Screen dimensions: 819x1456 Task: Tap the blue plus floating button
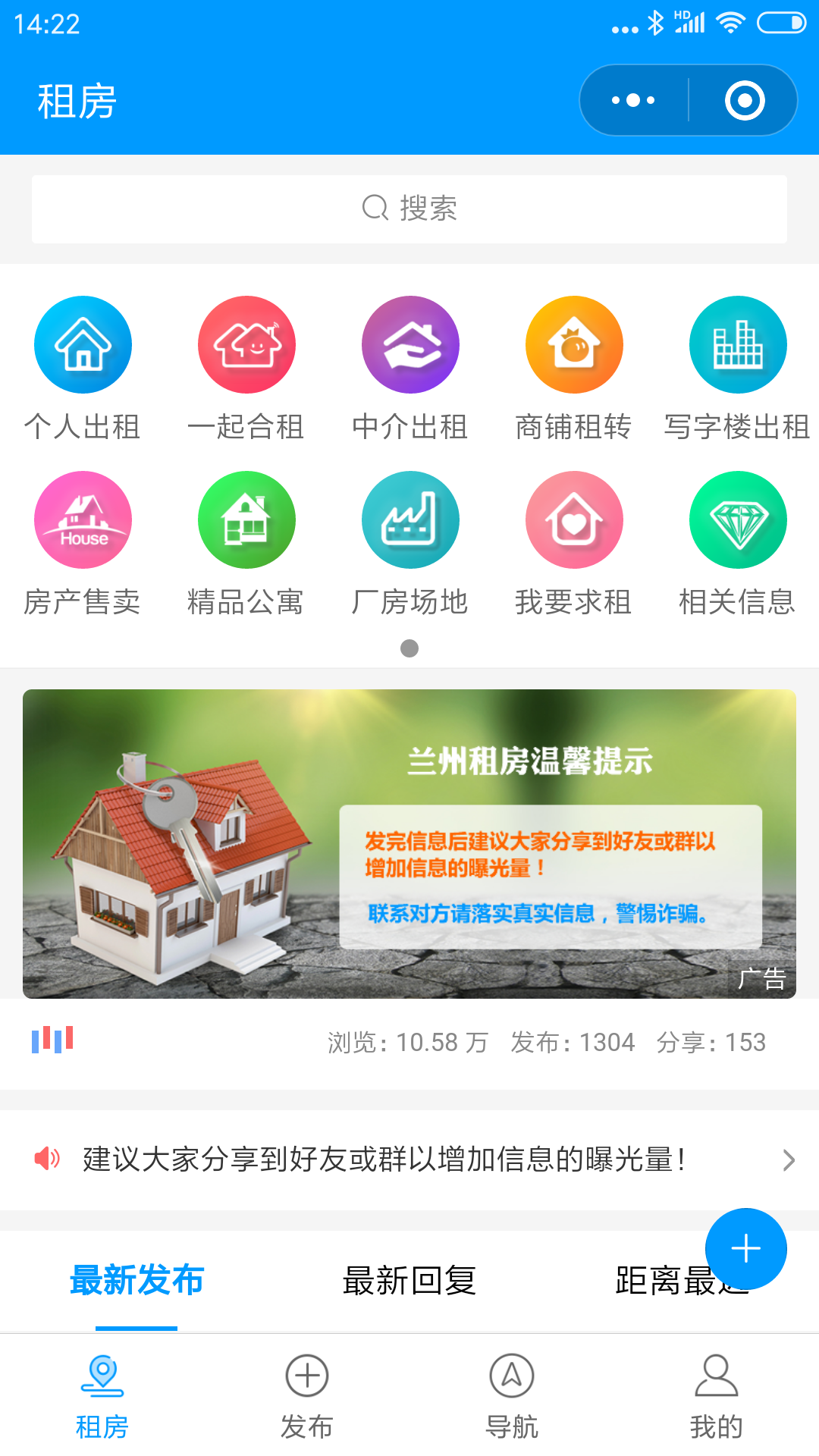(x=746, y=1248)
